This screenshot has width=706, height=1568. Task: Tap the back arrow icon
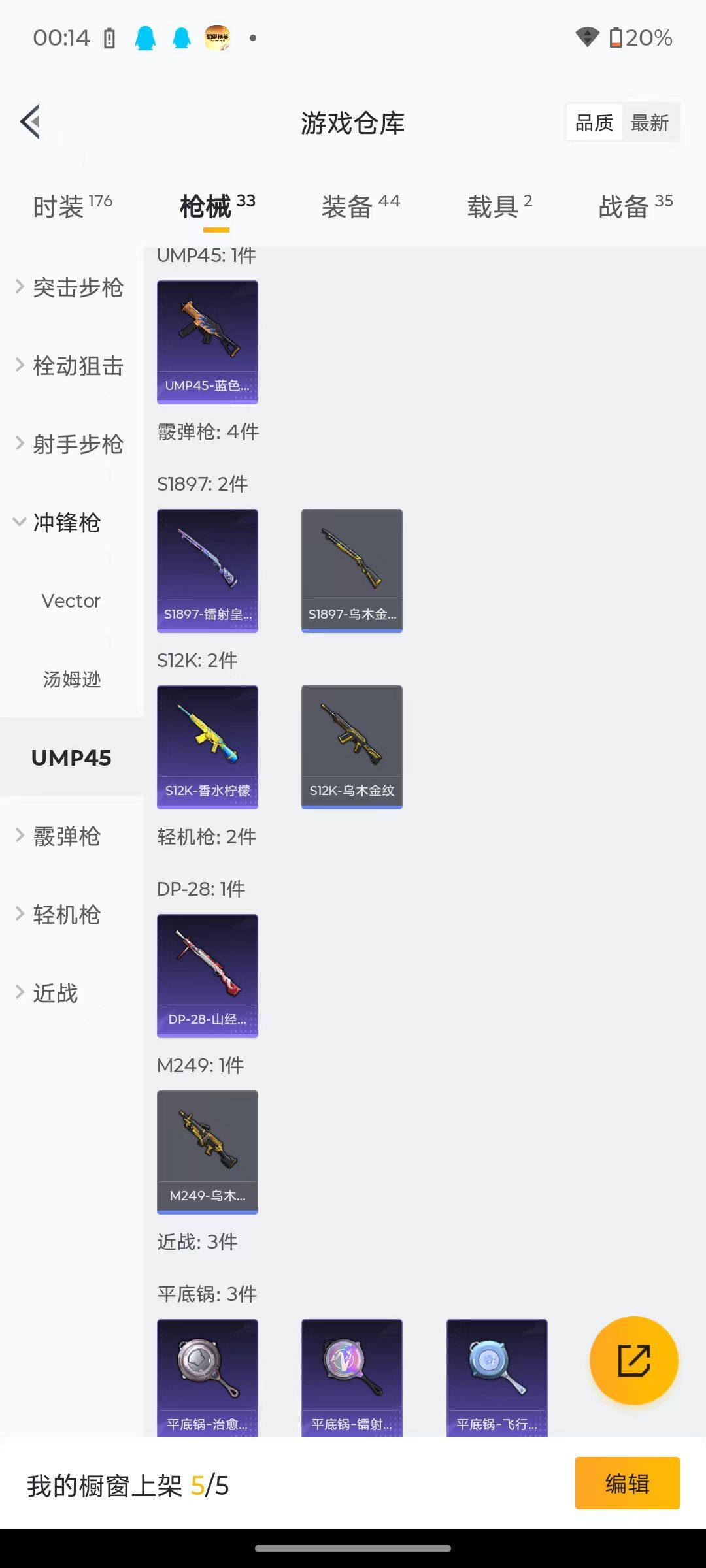click(x=29, y=122)
